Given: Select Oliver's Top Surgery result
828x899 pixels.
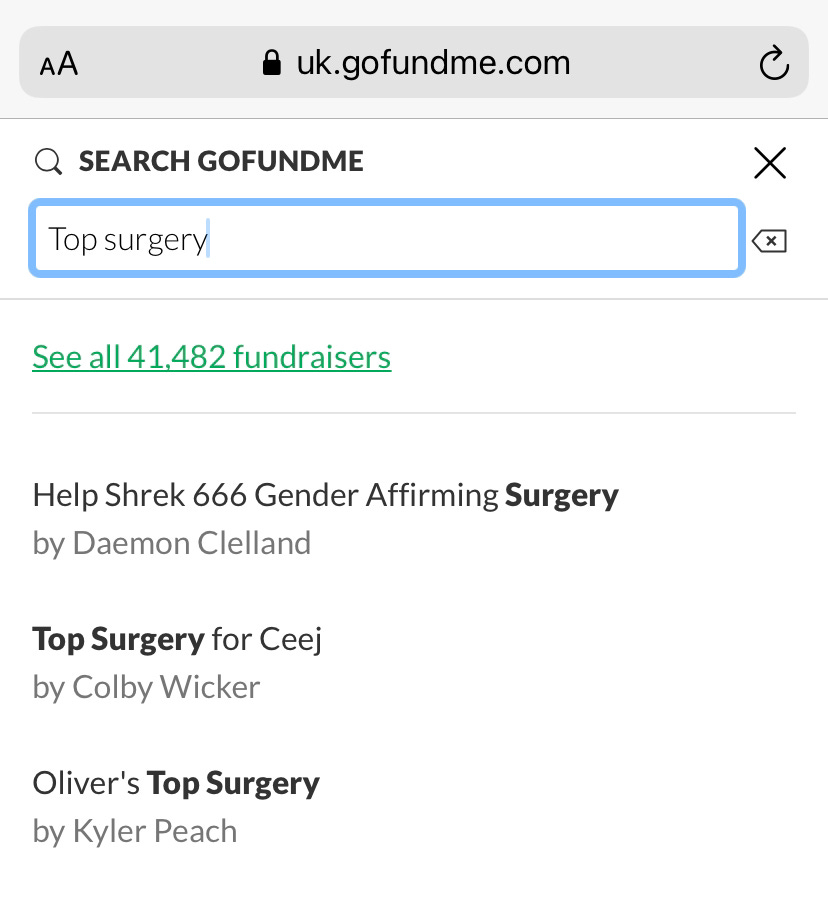Looking at the screenshot, I should pos(176,783).
